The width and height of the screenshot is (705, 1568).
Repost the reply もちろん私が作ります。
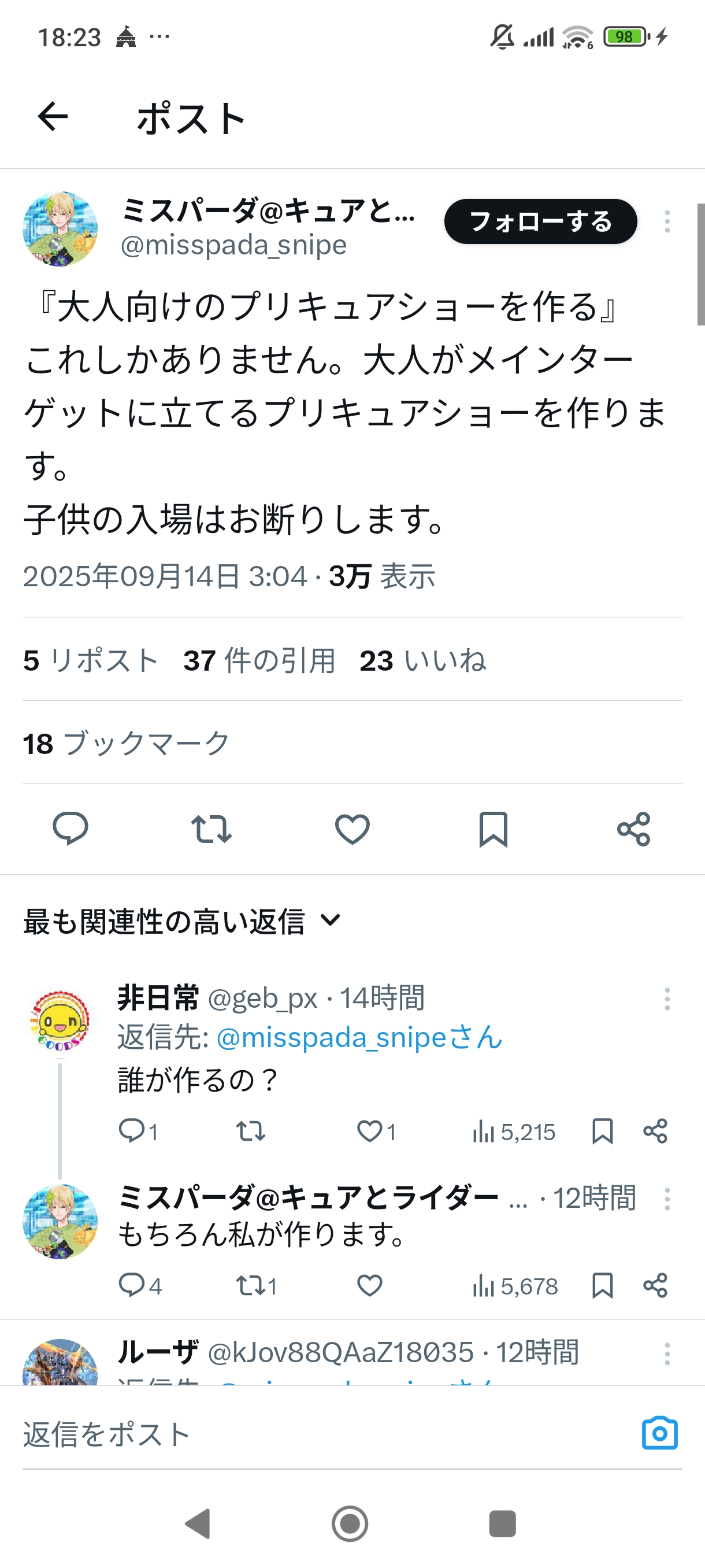click(250, 1286)
